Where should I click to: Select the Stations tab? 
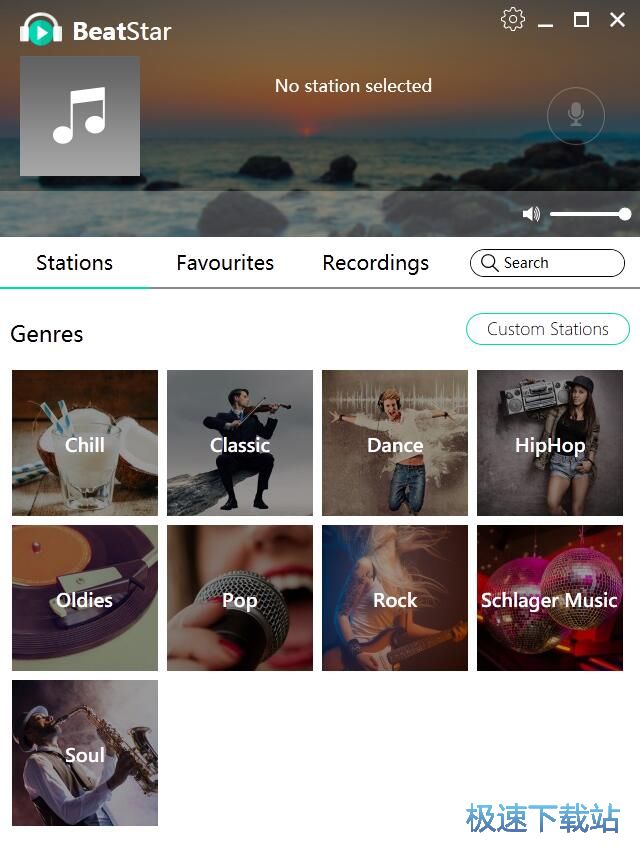(x=74, y=263)
